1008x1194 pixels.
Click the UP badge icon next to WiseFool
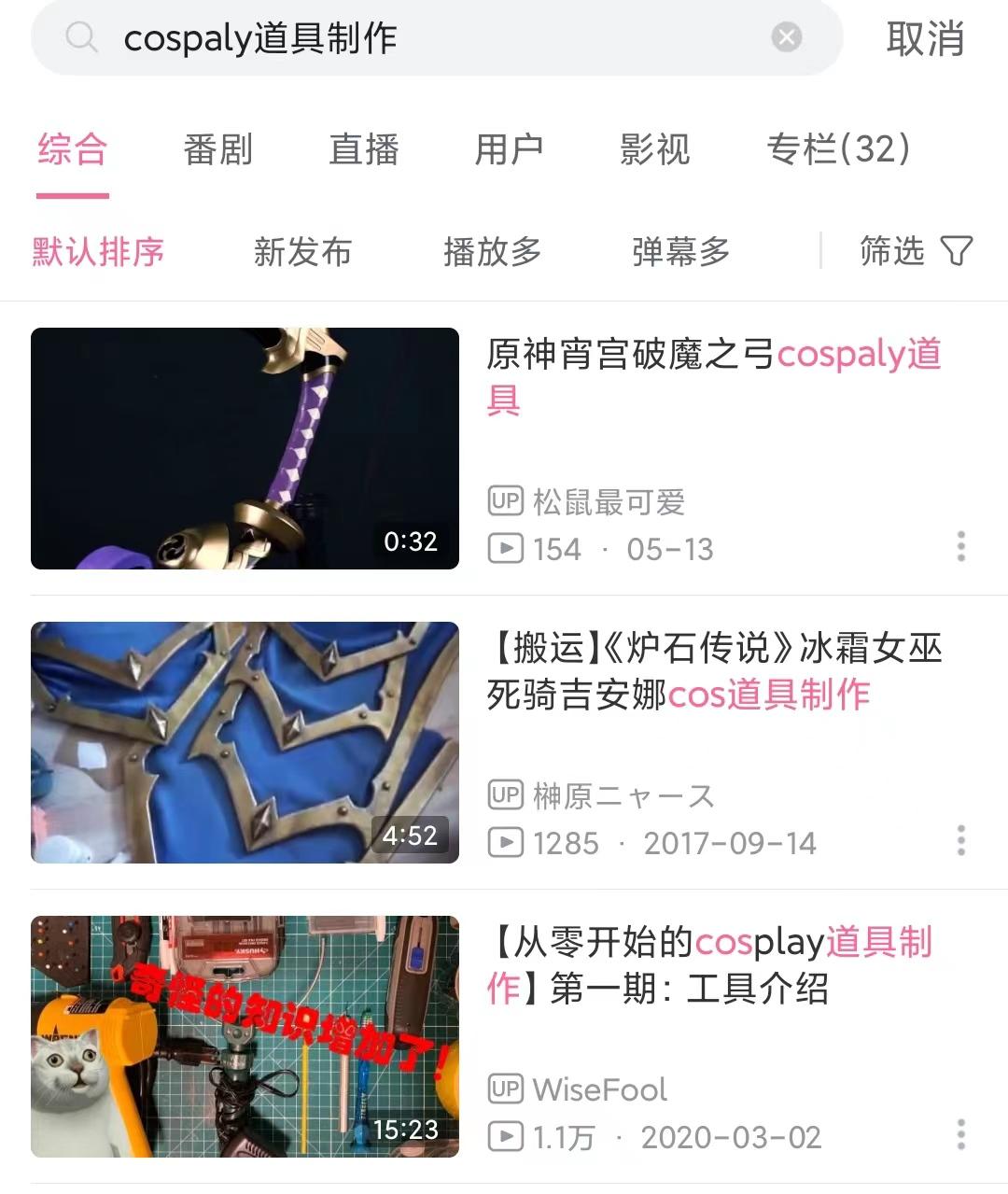coord(505,1089)
